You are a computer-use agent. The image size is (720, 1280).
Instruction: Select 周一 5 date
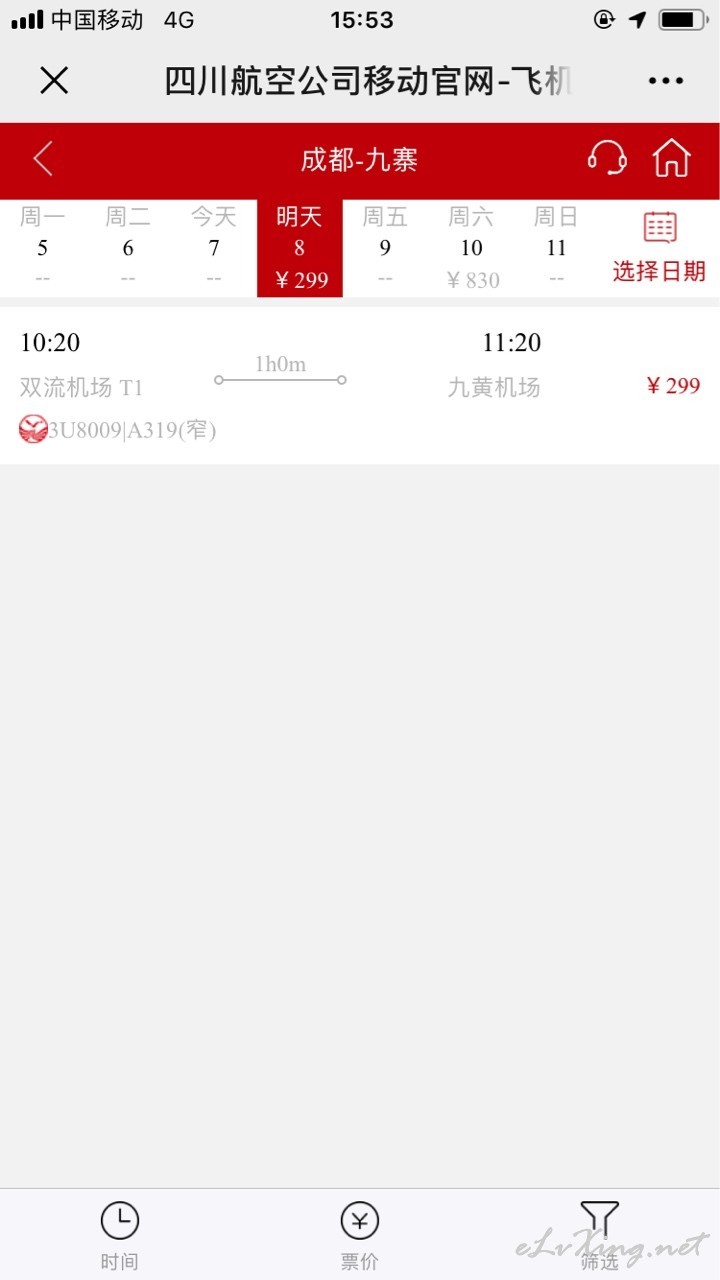(42, 248)
